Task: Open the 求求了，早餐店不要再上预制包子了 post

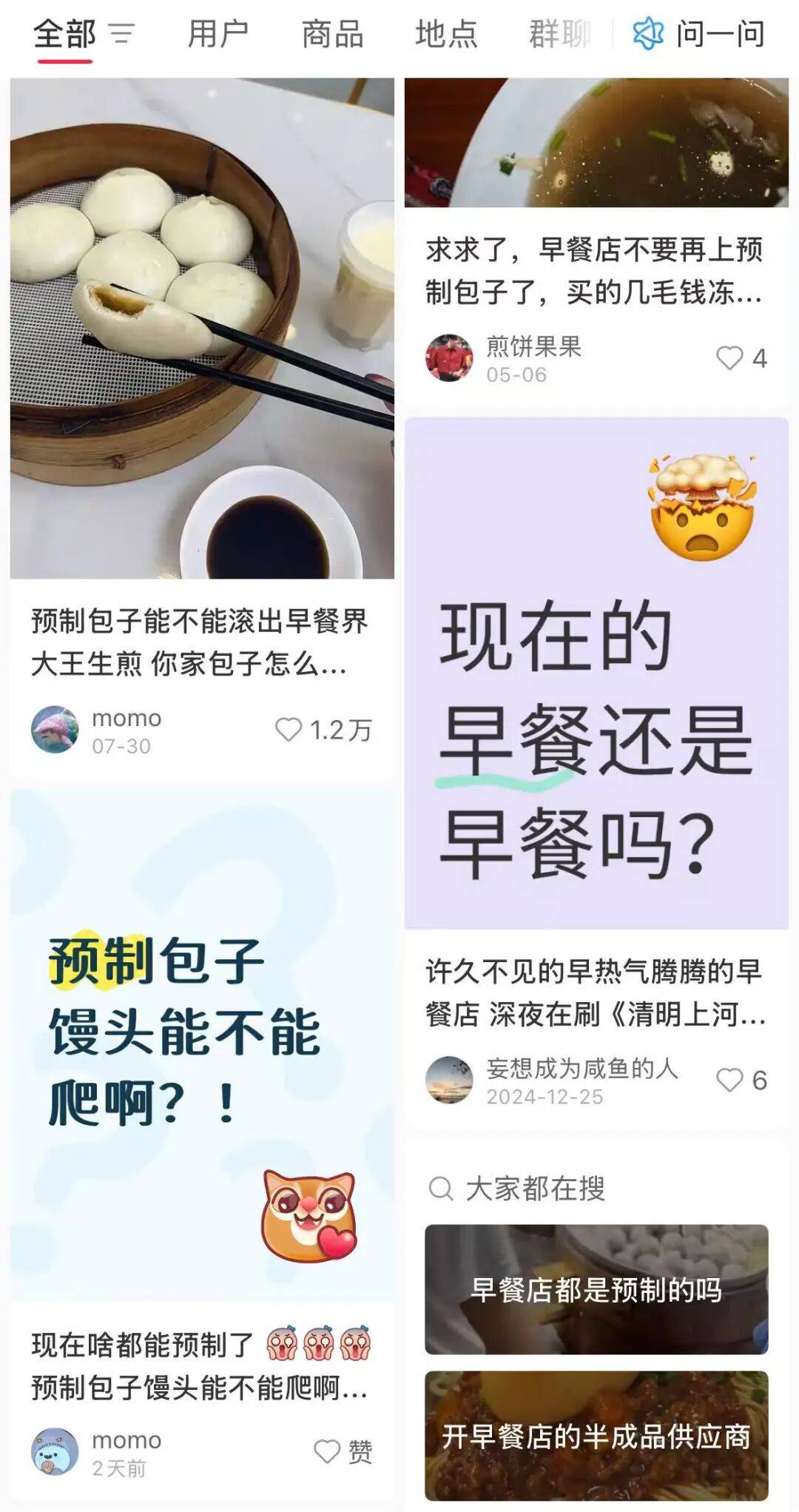Action: [595, 270]
